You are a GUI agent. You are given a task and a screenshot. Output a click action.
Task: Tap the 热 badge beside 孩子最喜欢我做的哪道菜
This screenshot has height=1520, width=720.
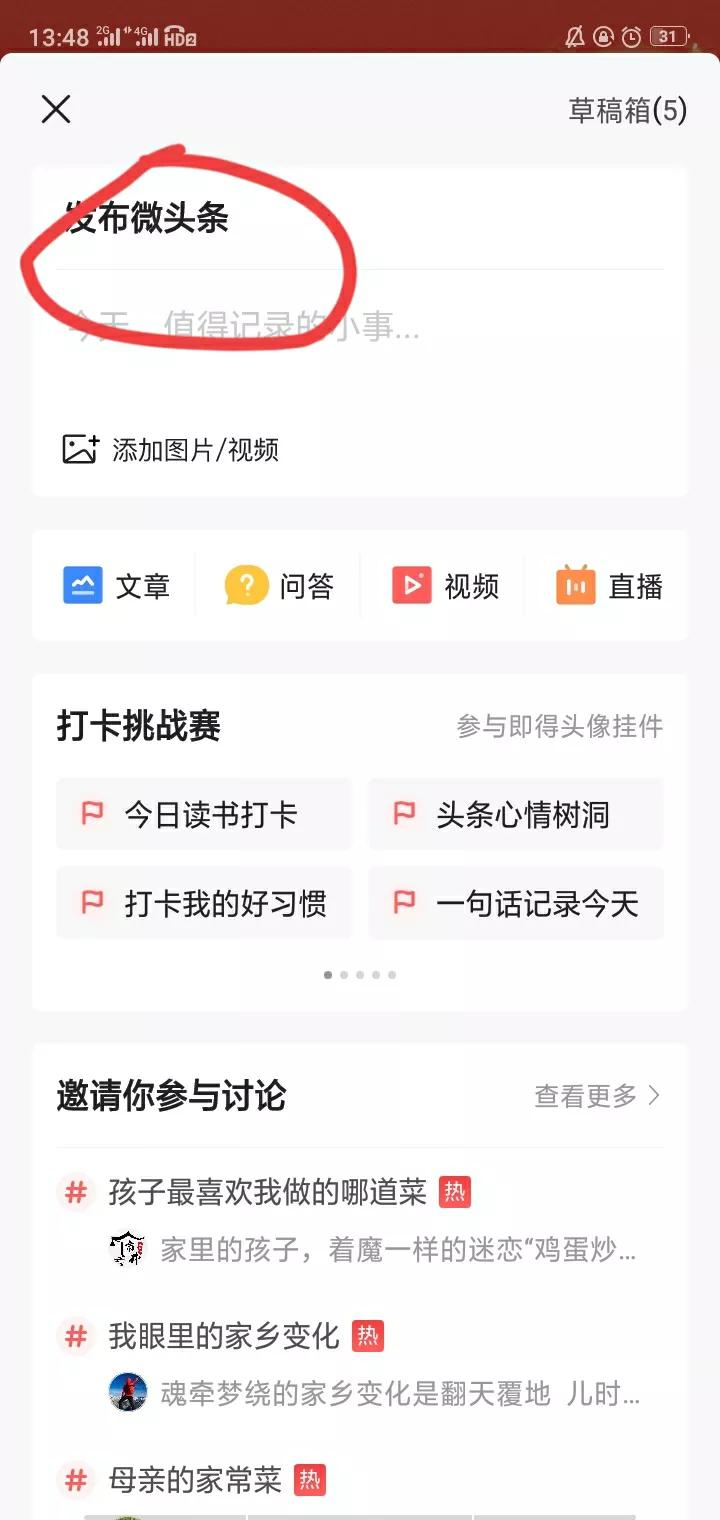pyautogui.click(x=455, y=1193)
